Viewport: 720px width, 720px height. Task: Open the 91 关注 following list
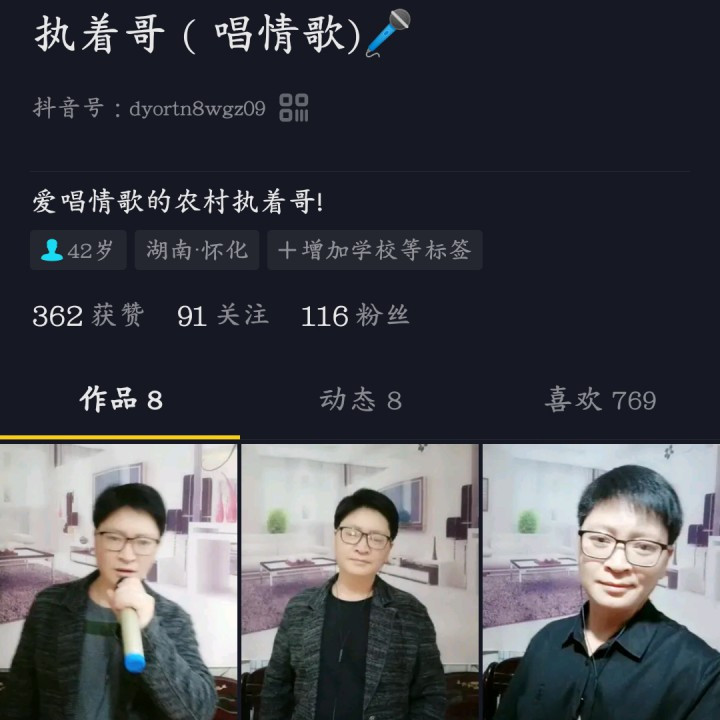[222, 316]
